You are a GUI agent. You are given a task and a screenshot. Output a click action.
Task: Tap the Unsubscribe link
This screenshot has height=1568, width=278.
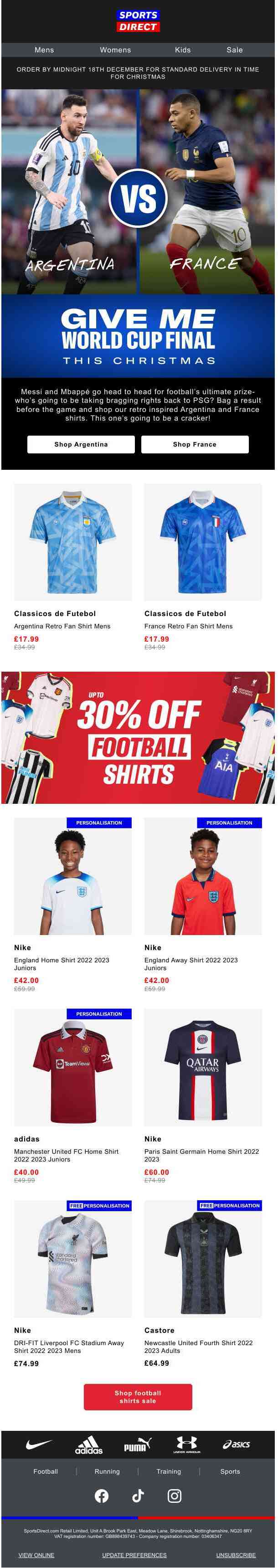click(x=236, y=1555)
